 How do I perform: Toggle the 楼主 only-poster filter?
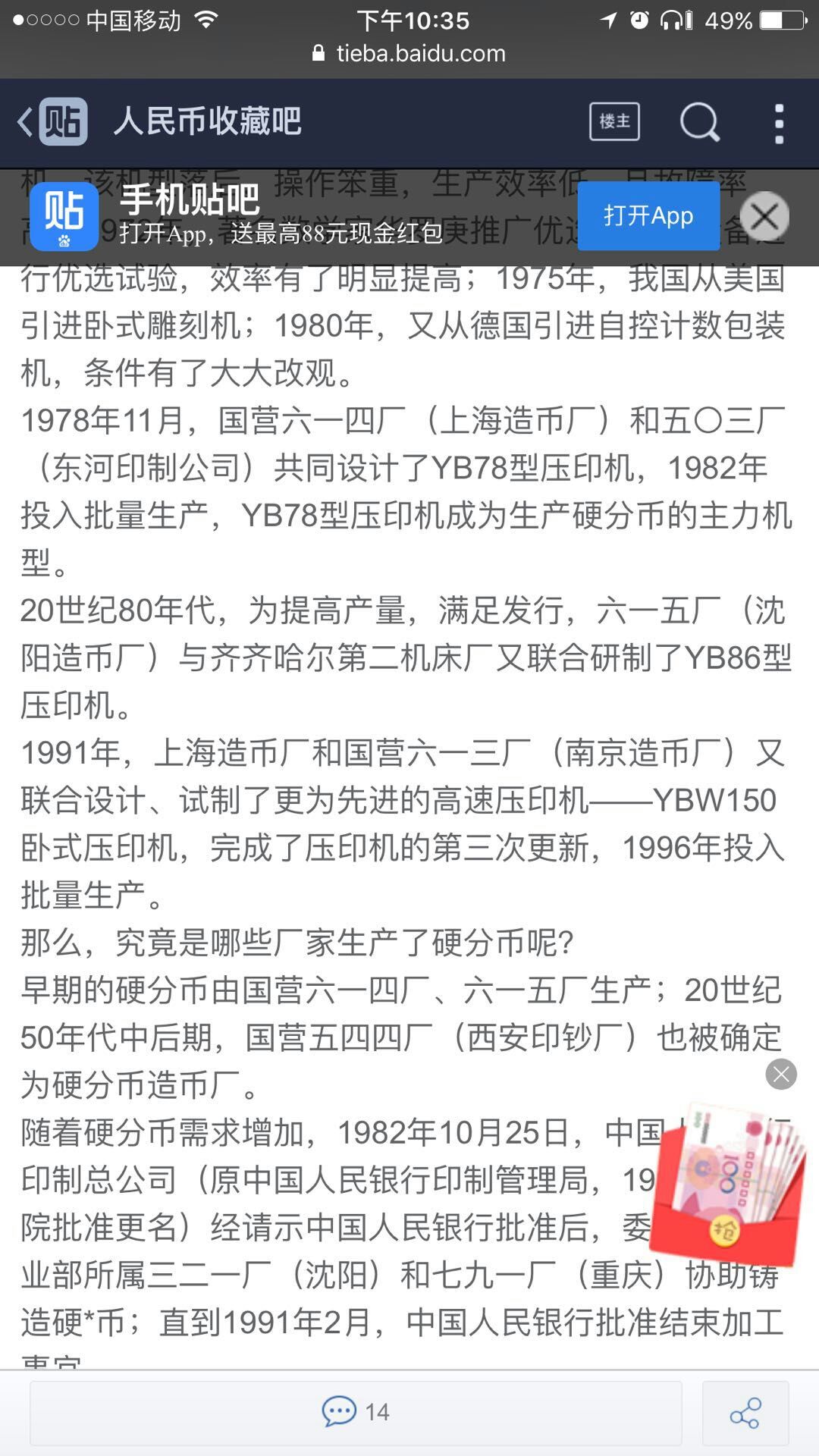(x=614, y=122)
